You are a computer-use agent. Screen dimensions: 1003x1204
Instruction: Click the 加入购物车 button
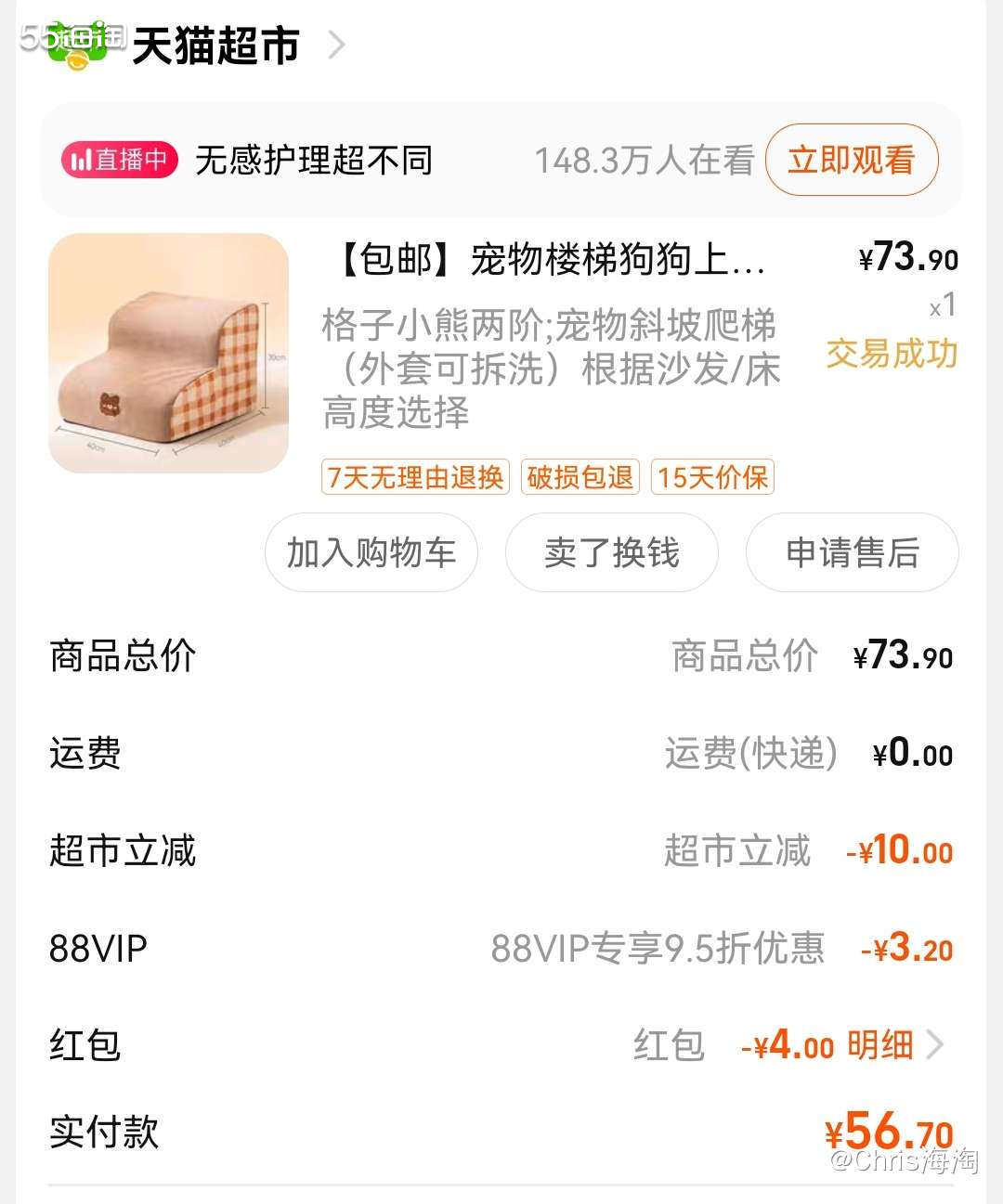pos(371,552)
